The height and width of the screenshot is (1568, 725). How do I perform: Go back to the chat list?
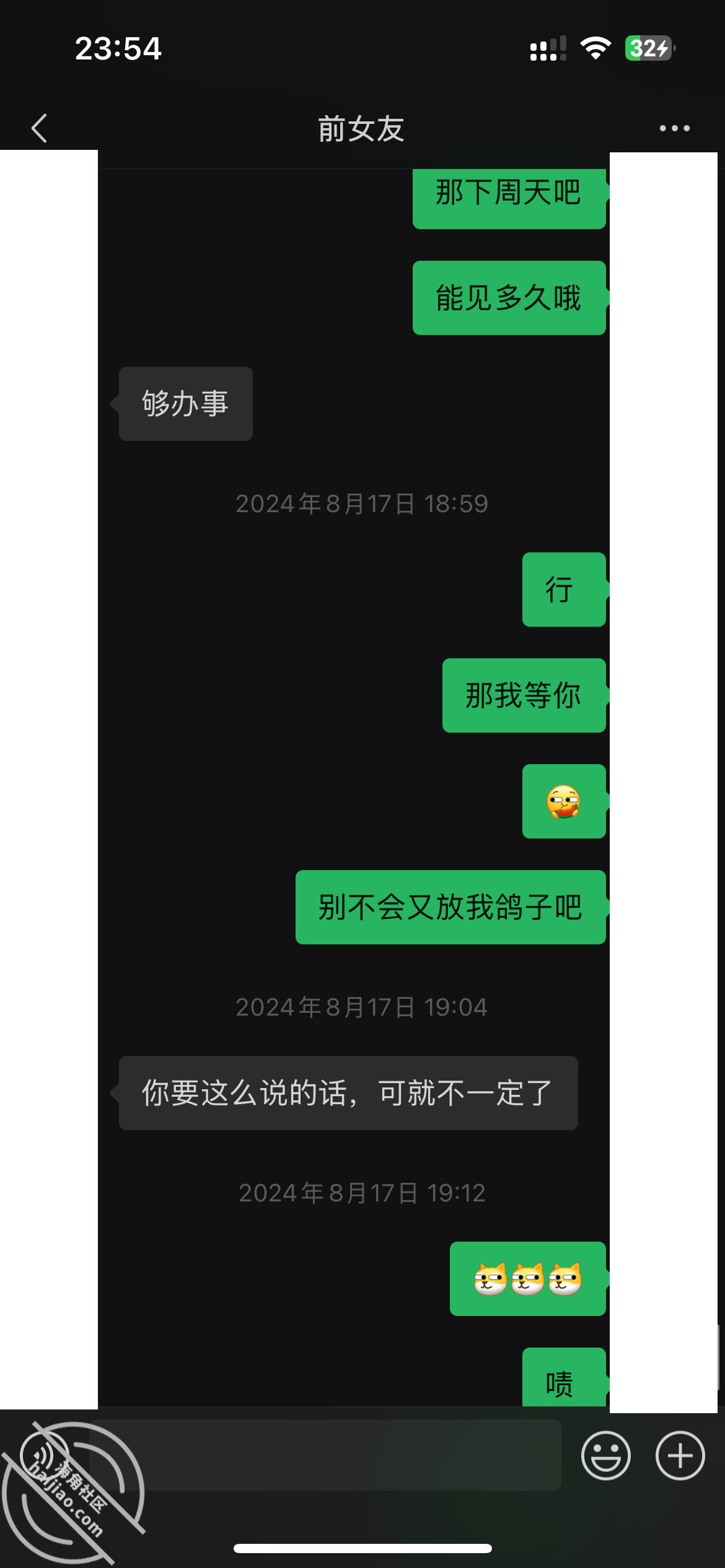(39, 128)
